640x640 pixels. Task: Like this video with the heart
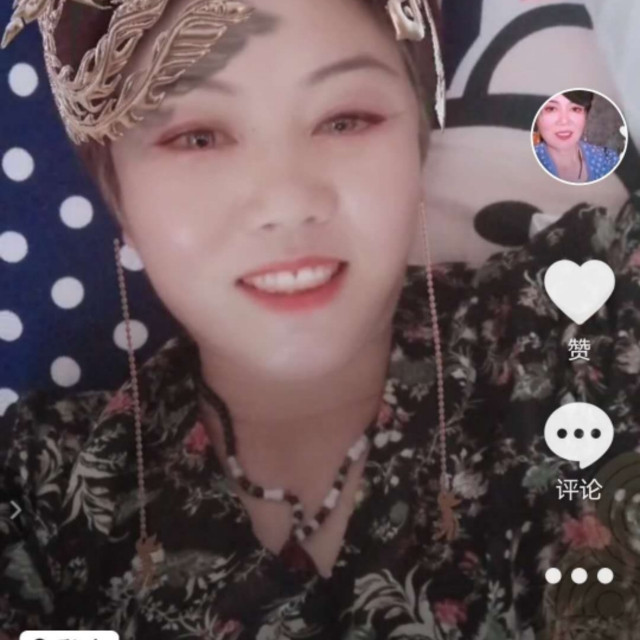pyautogui.click(x=579, y=291)
